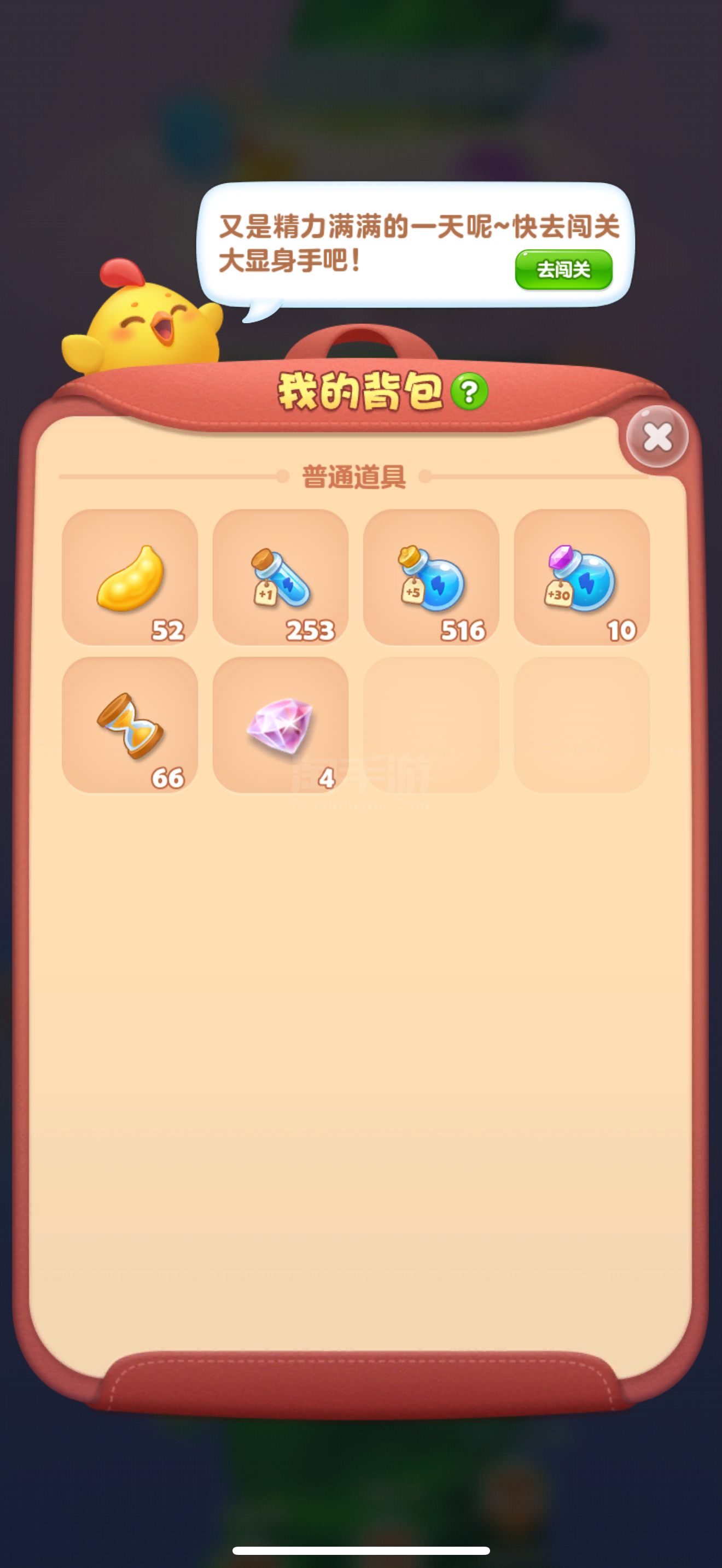The height and width of the screenshot is (1568, 722).
Task: Close the 我的背包 backpack dialog
Action: 657,436
